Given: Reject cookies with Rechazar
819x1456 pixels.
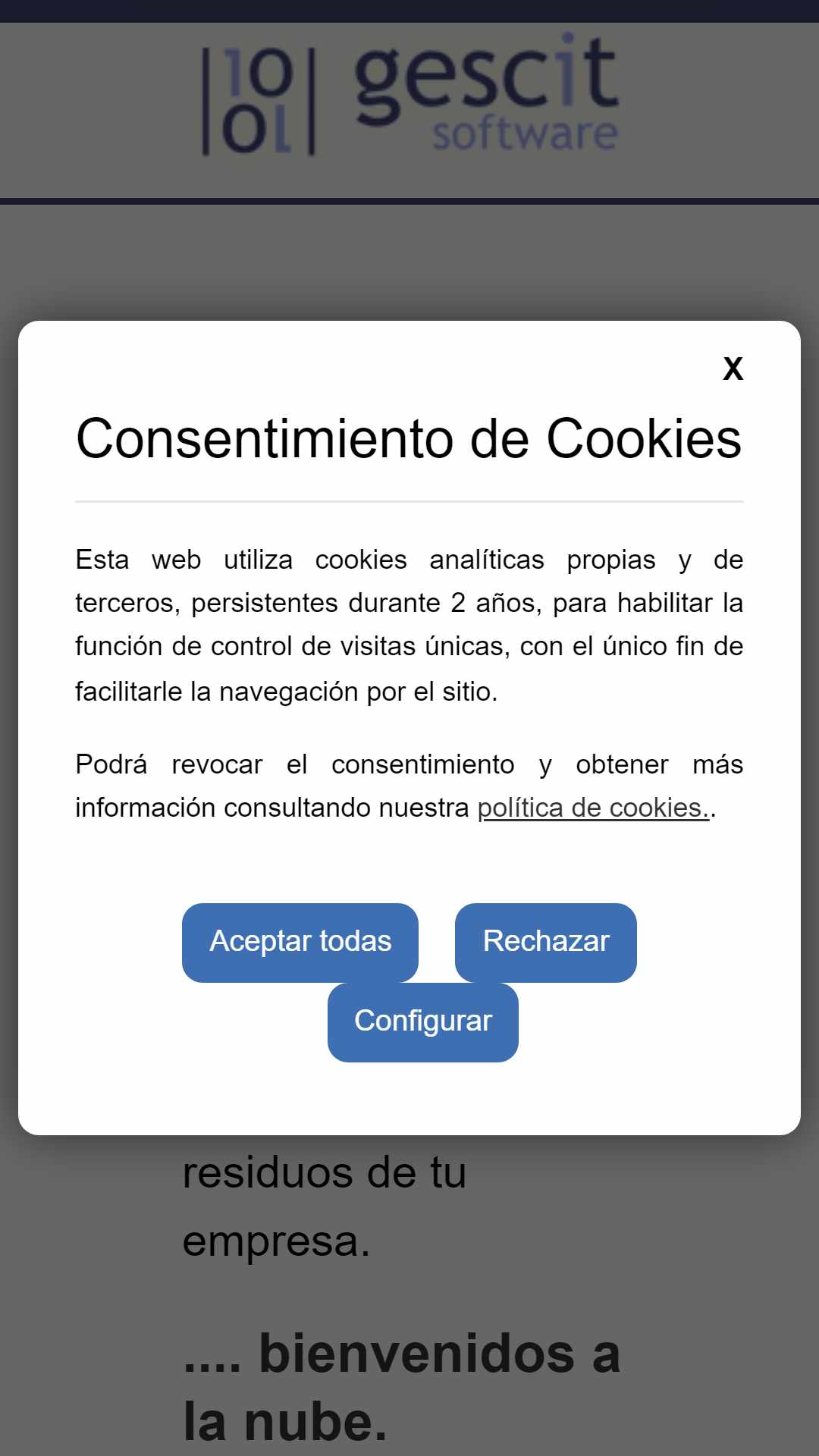Looking at the screenshot, I should click(546, 943).
